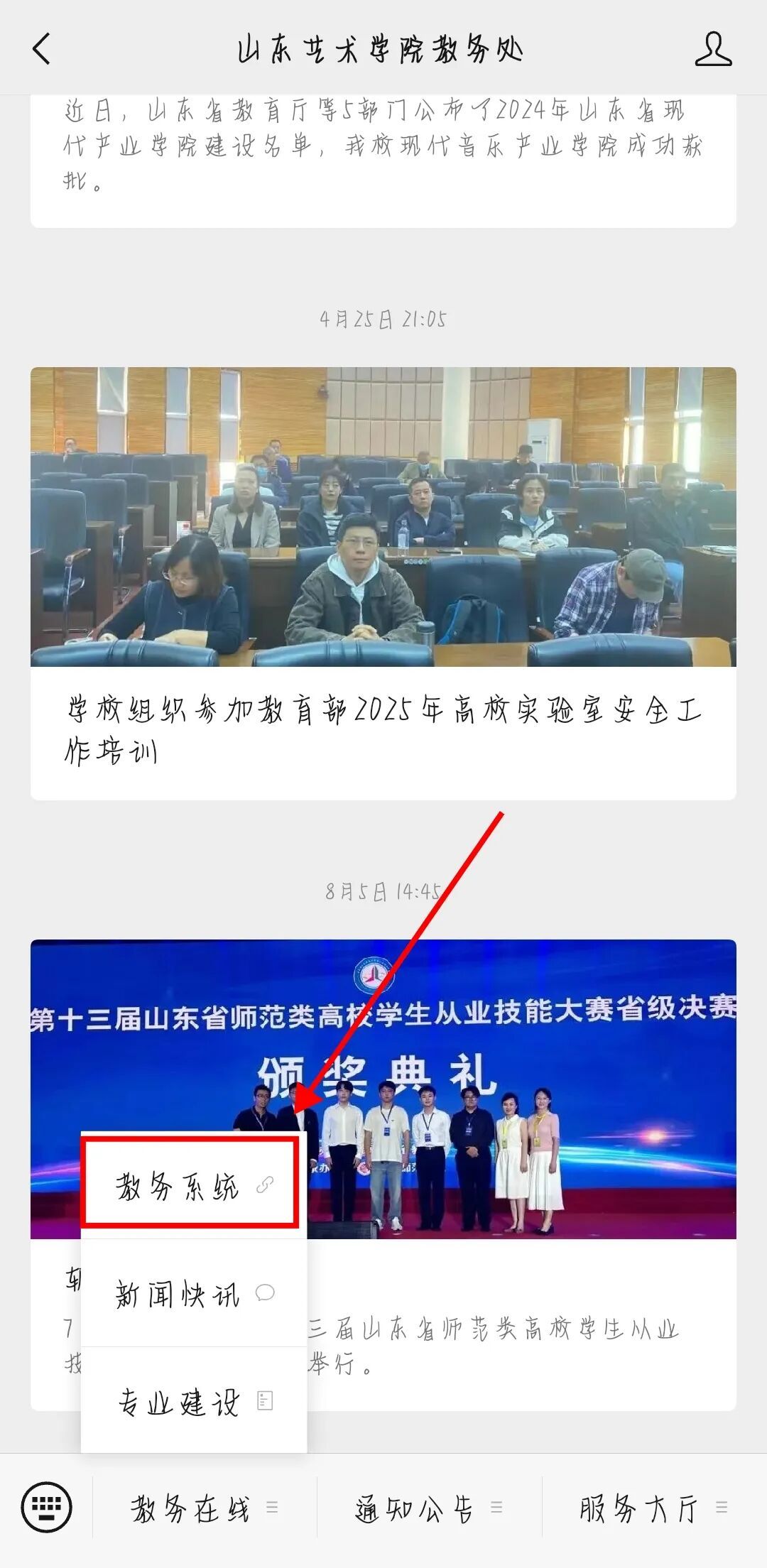Open the account profile icon

point(712,50)
